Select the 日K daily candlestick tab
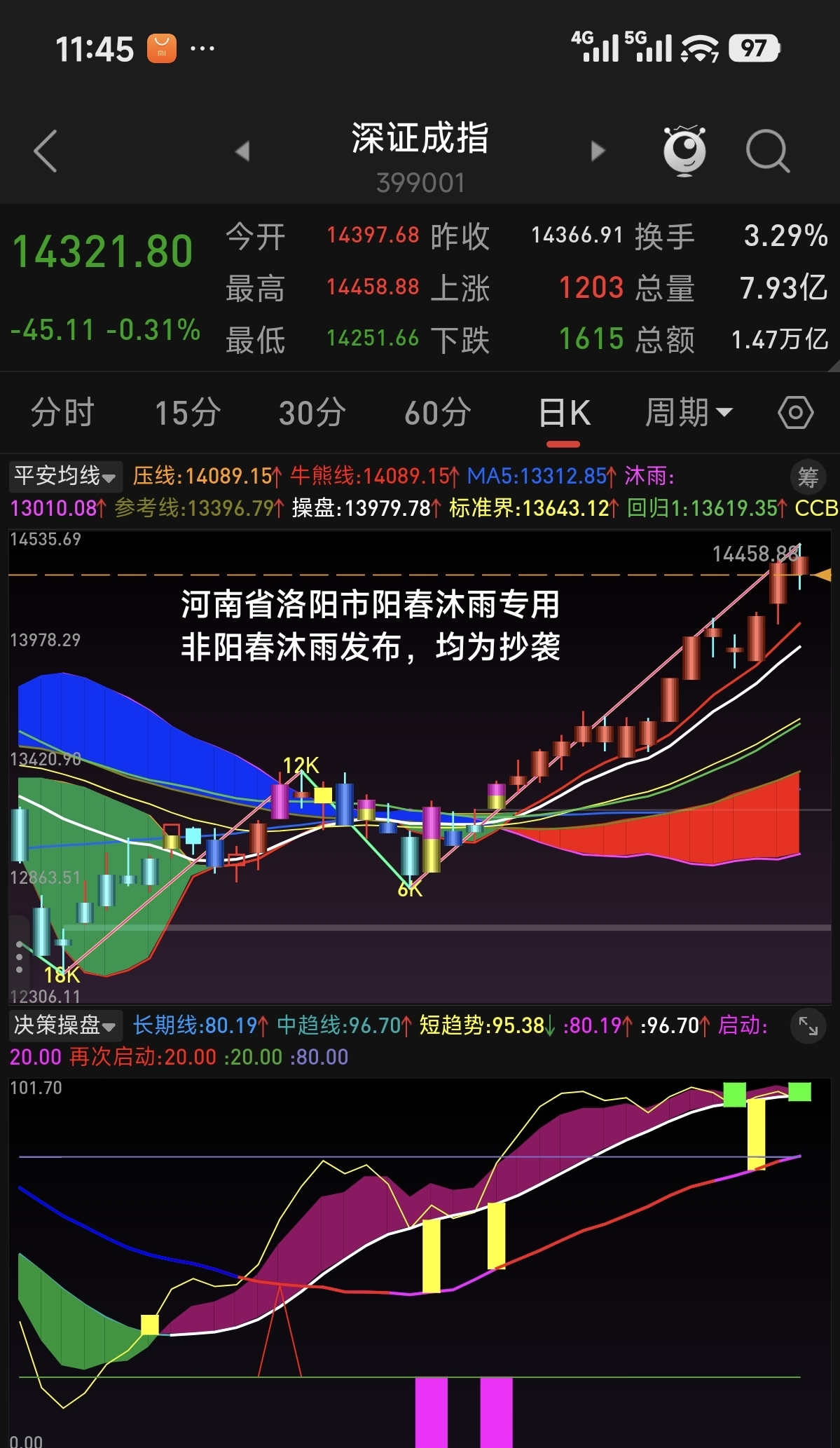 click(x=565, y=414)
